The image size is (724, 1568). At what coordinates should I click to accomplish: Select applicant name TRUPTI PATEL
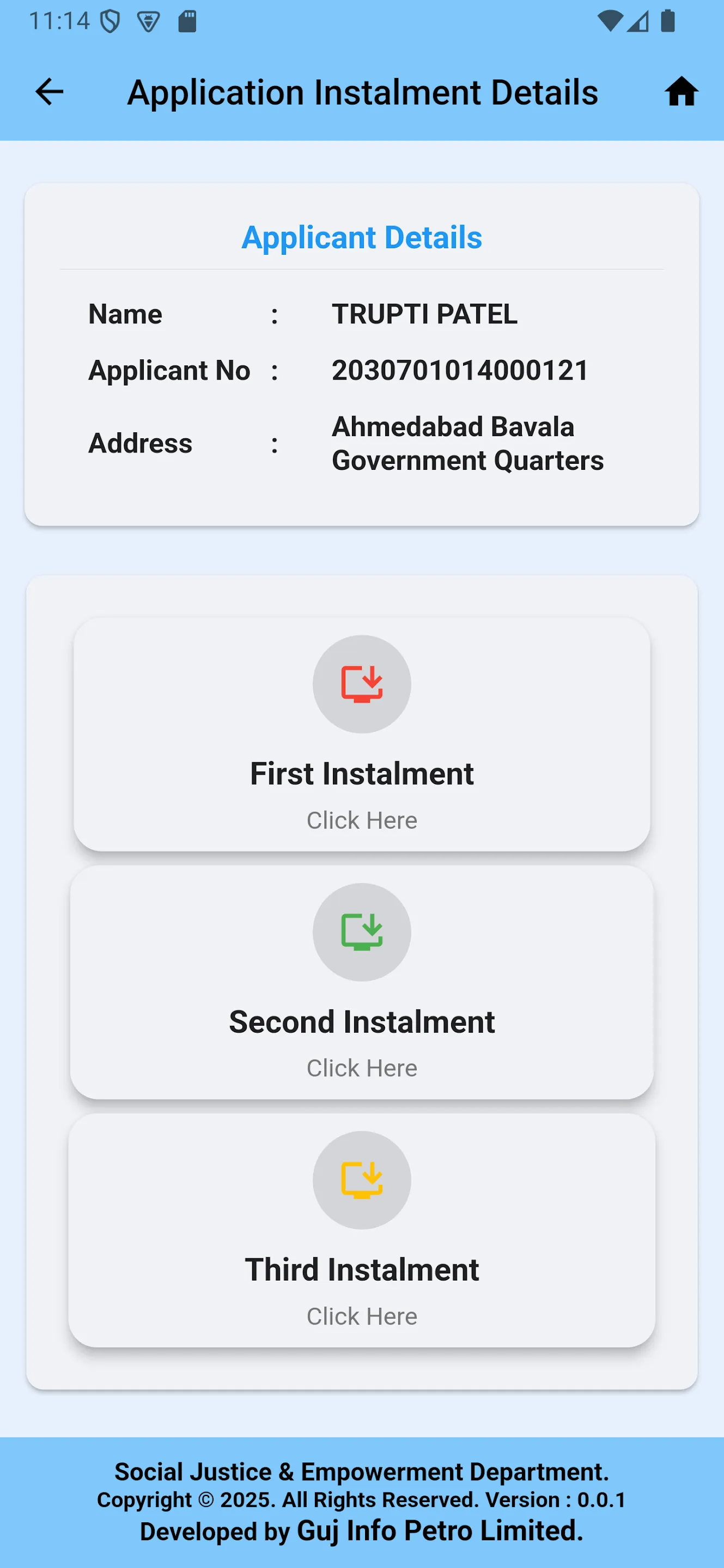pyautogui.click(x=424, y=314)
